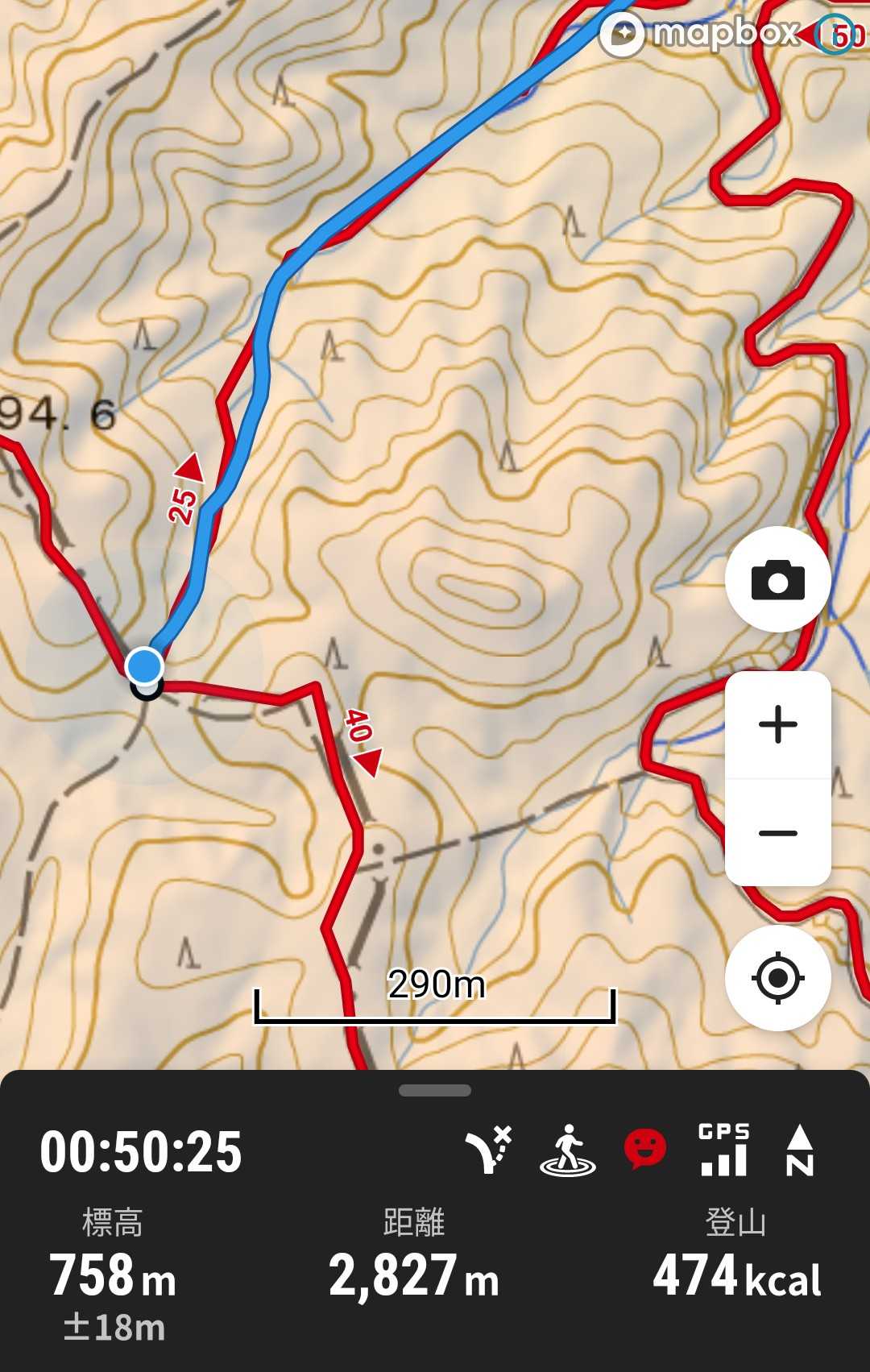Image resolution: width=870 pixels, height=1372 pixels.
Task: Center the map on current location
Action: click(x=777, y=978)
